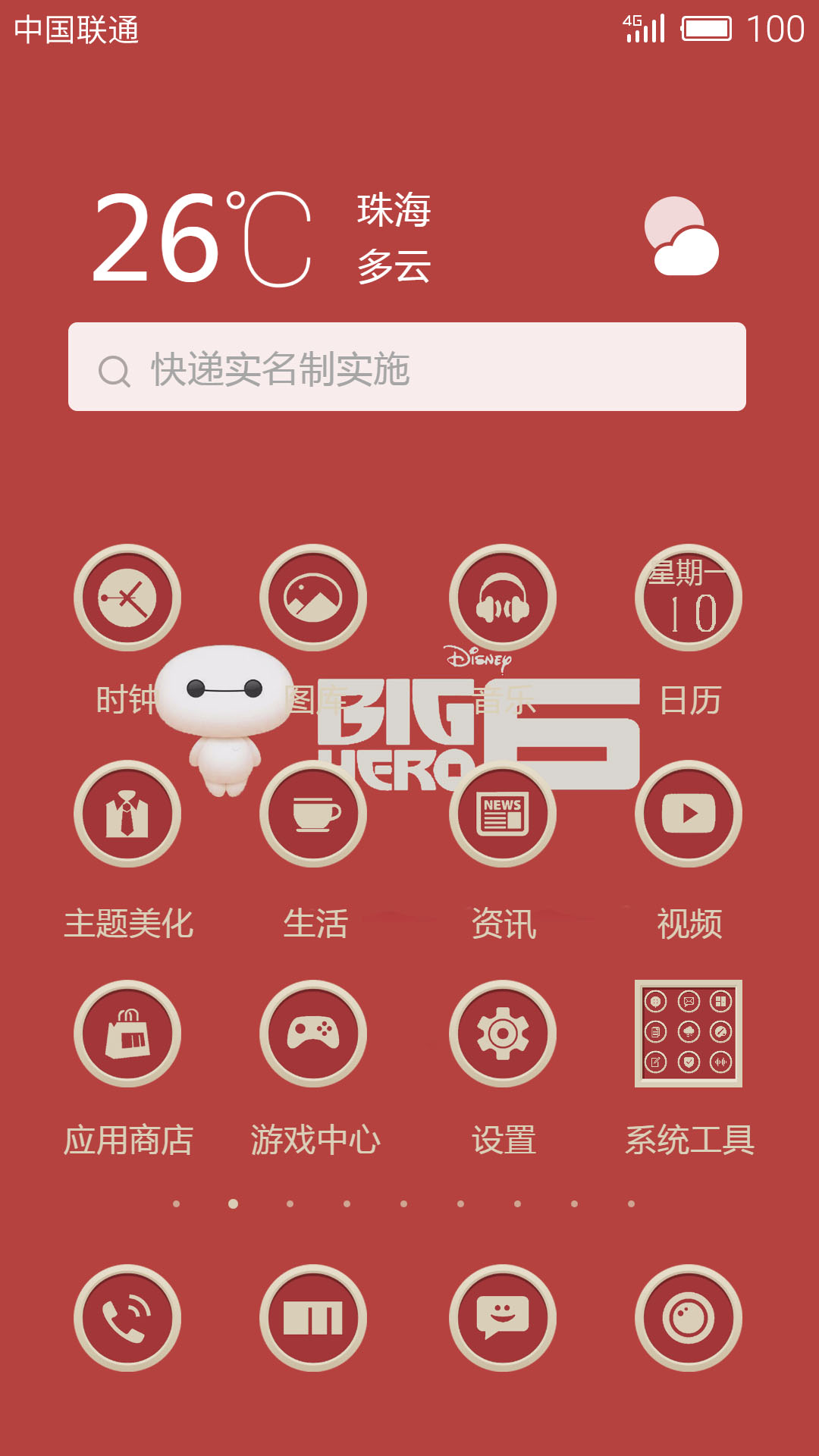Open the 日历 calendar app
This screenshot has width=819, height=1456.
[x=689, y=598]
